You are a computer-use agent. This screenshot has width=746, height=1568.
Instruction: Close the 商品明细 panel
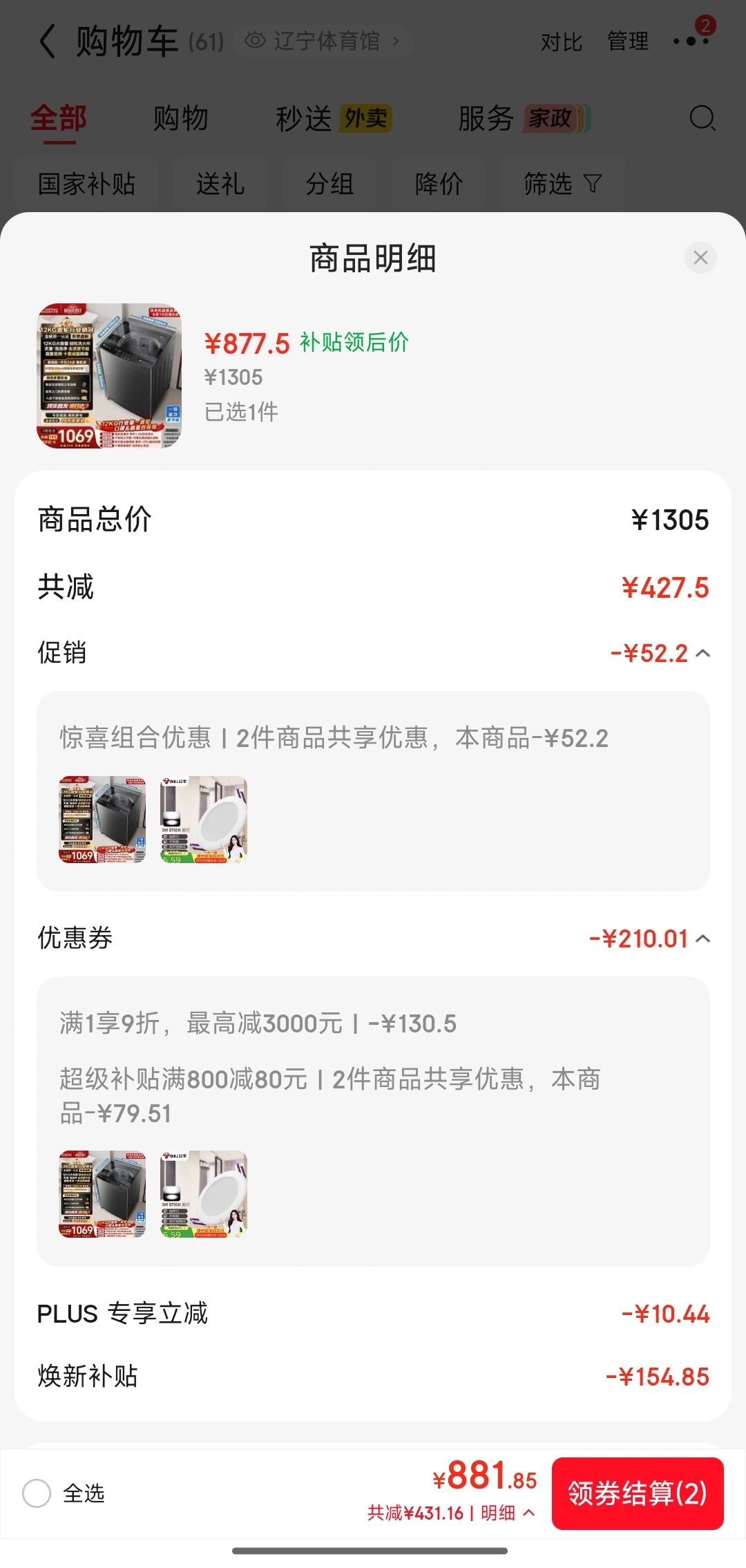tap(700, 258)
